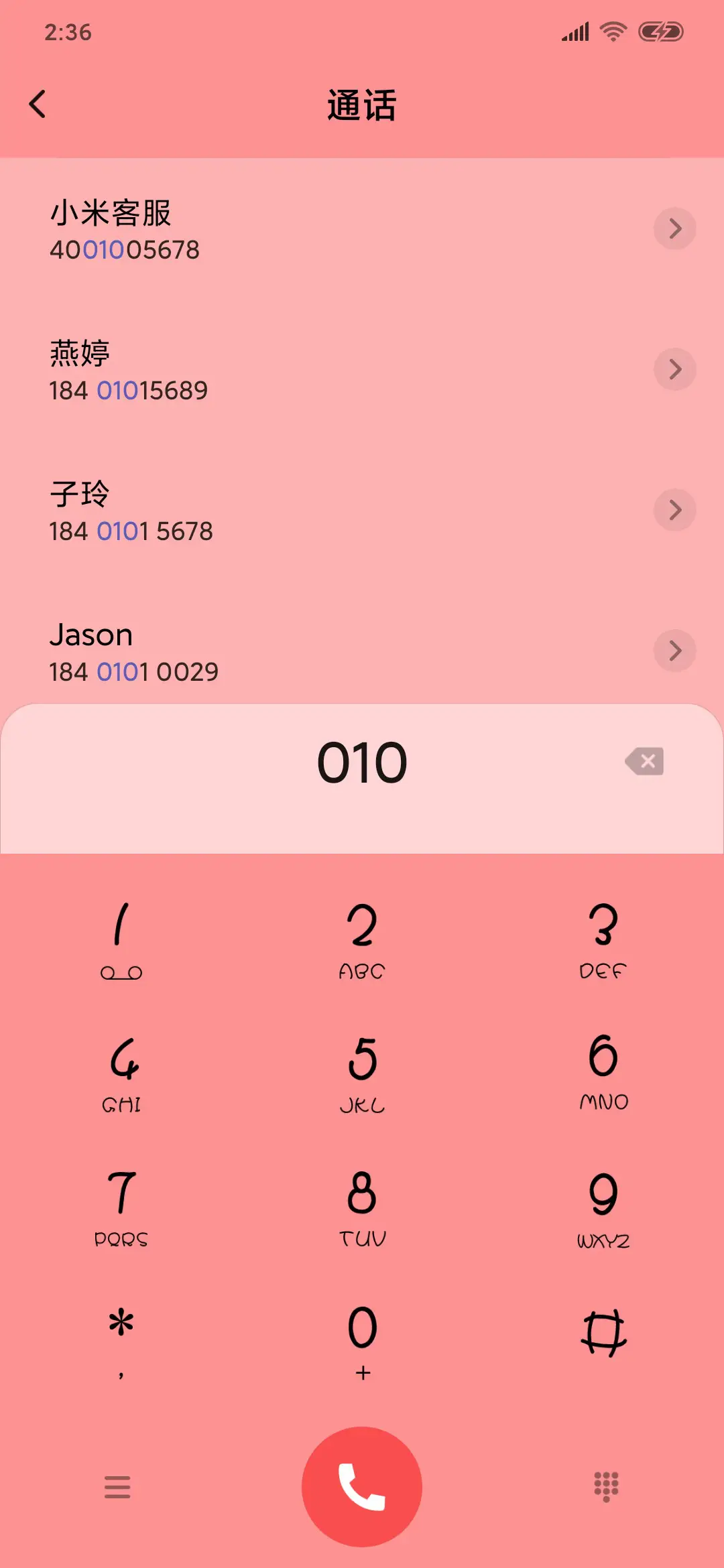Open detail arrow next to 燕婷
Screen dimensions: 724x1568
(x=674, y=369)
